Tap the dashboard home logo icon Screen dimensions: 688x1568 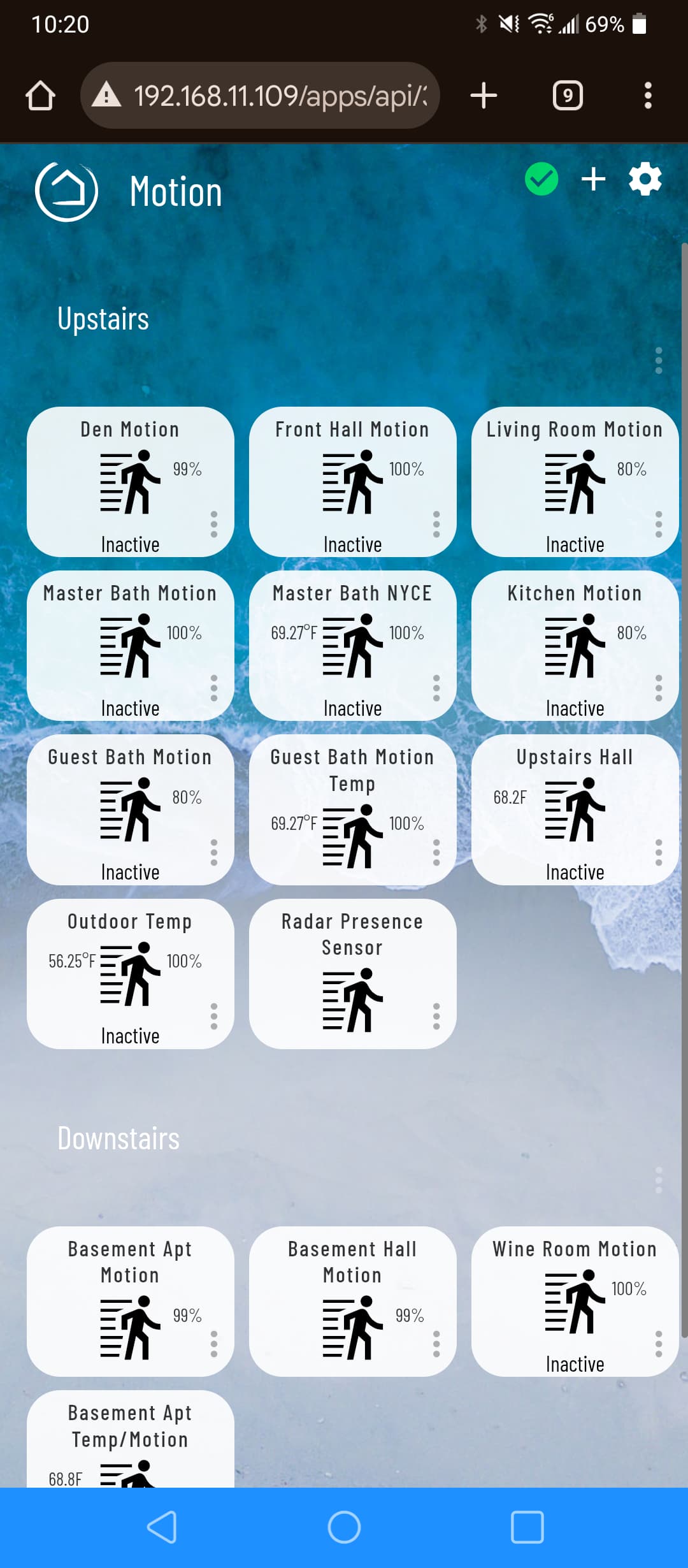pyautogui.click(x=66, y=191)
